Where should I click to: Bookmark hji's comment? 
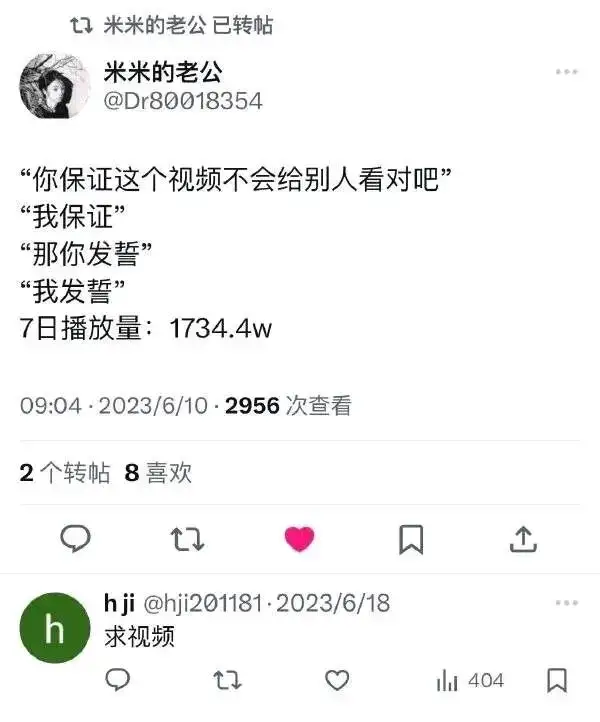coord(557,680)
